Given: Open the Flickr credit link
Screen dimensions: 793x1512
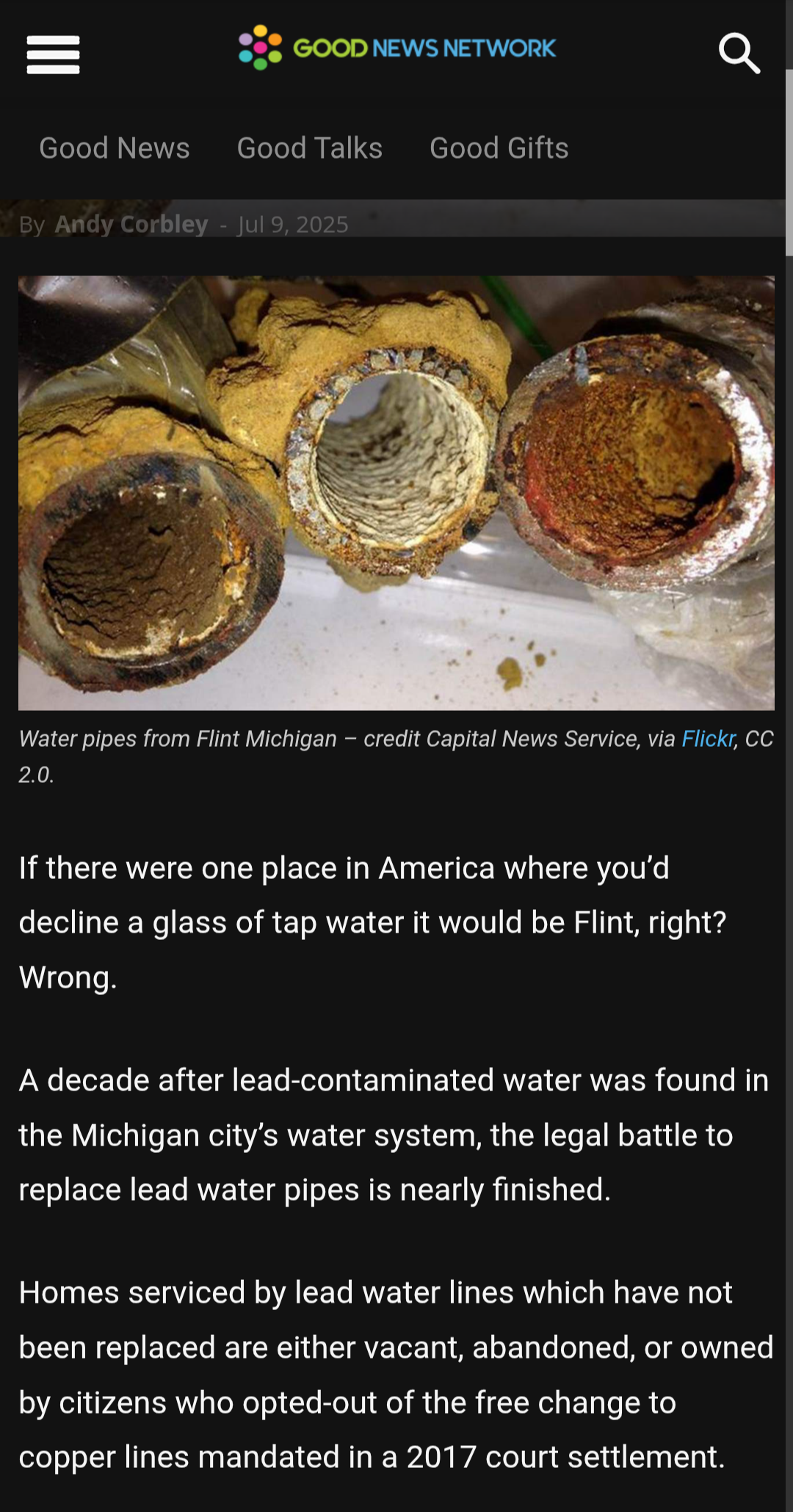Looking at the screenshot, I should [707, 739].
